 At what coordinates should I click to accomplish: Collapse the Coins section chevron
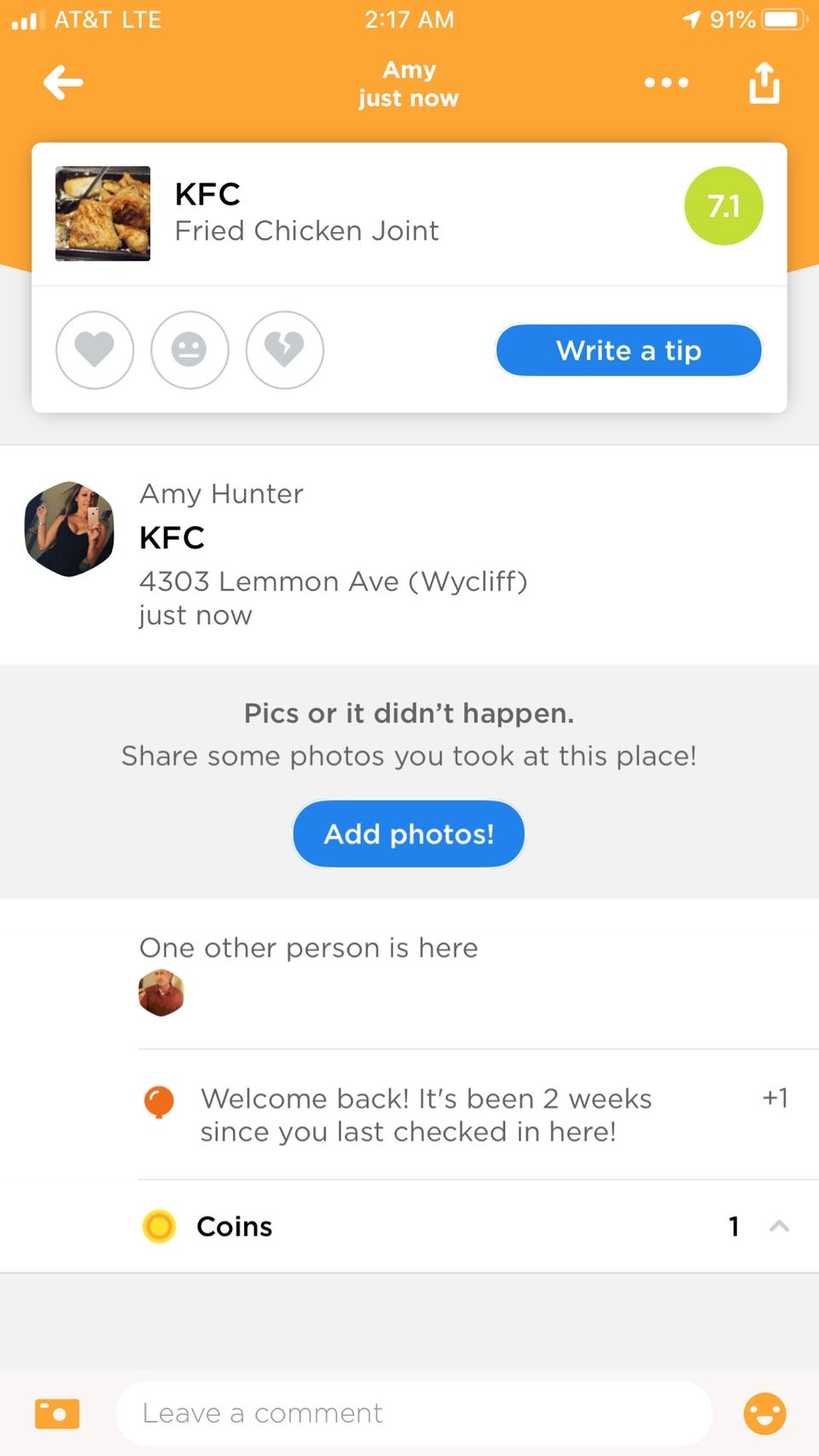779,1227
